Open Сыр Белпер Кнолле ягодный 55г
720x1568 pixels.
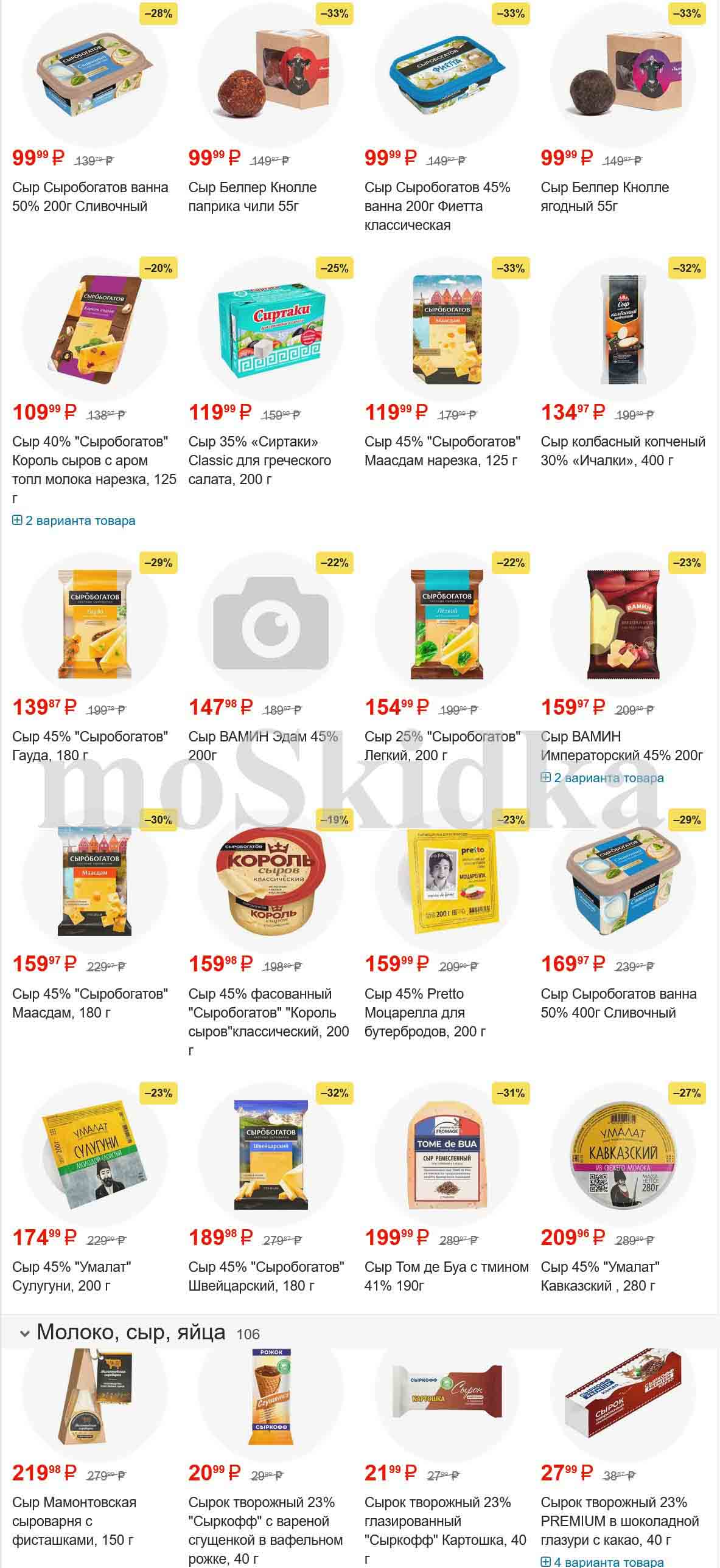[x=604, y=196]
